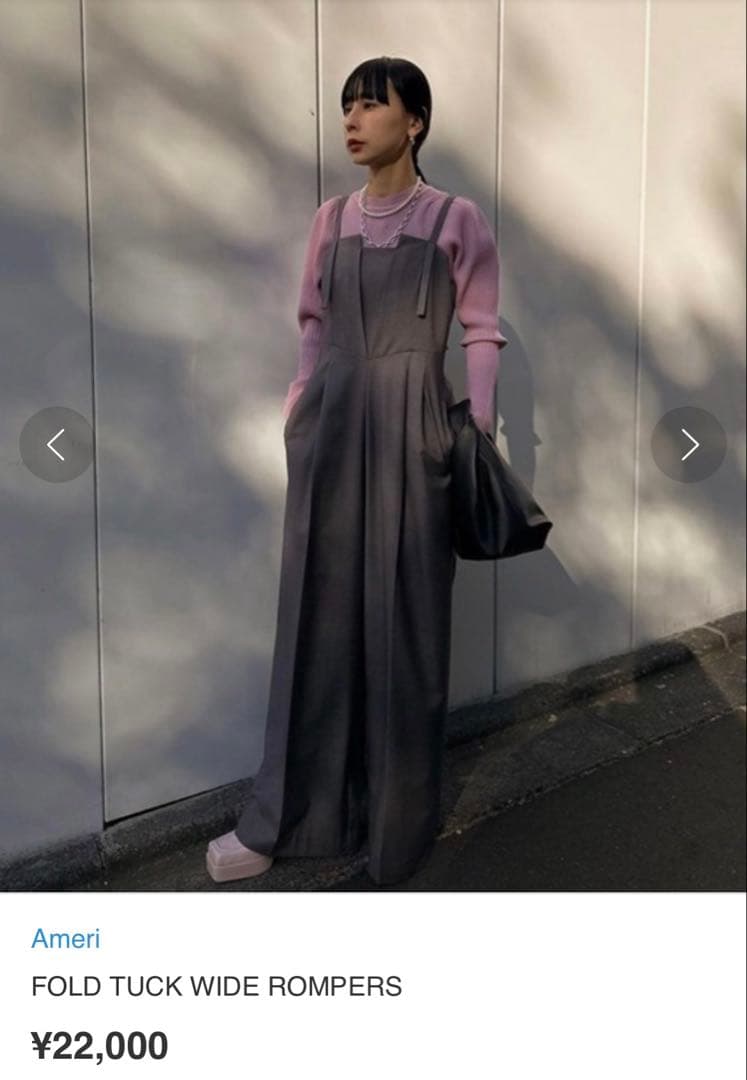Click the ¥22,000 price label
747x1080 pixels.
(x=98, y=1045)
